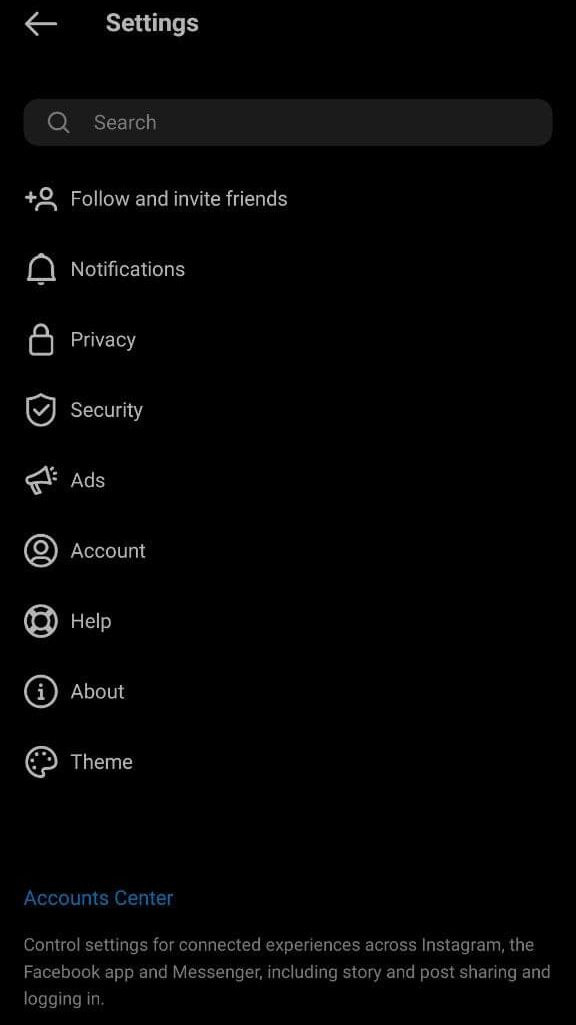Viewport: 576px width, 1025px height.
Task: Go back using the top arrow
Action: 41,24
